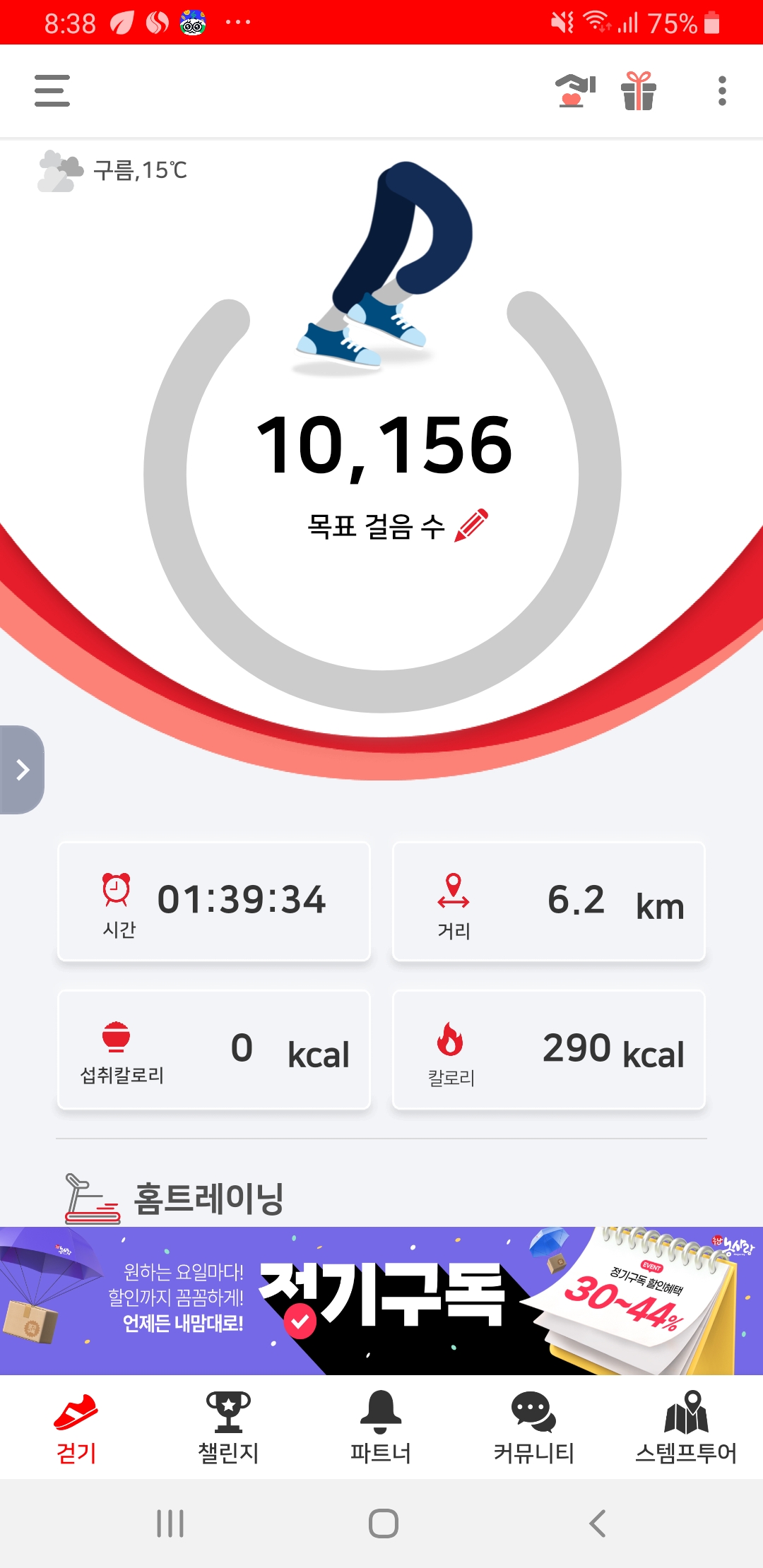
Task: Switch to the 걷기 tab
Action: coord(76,1428)
